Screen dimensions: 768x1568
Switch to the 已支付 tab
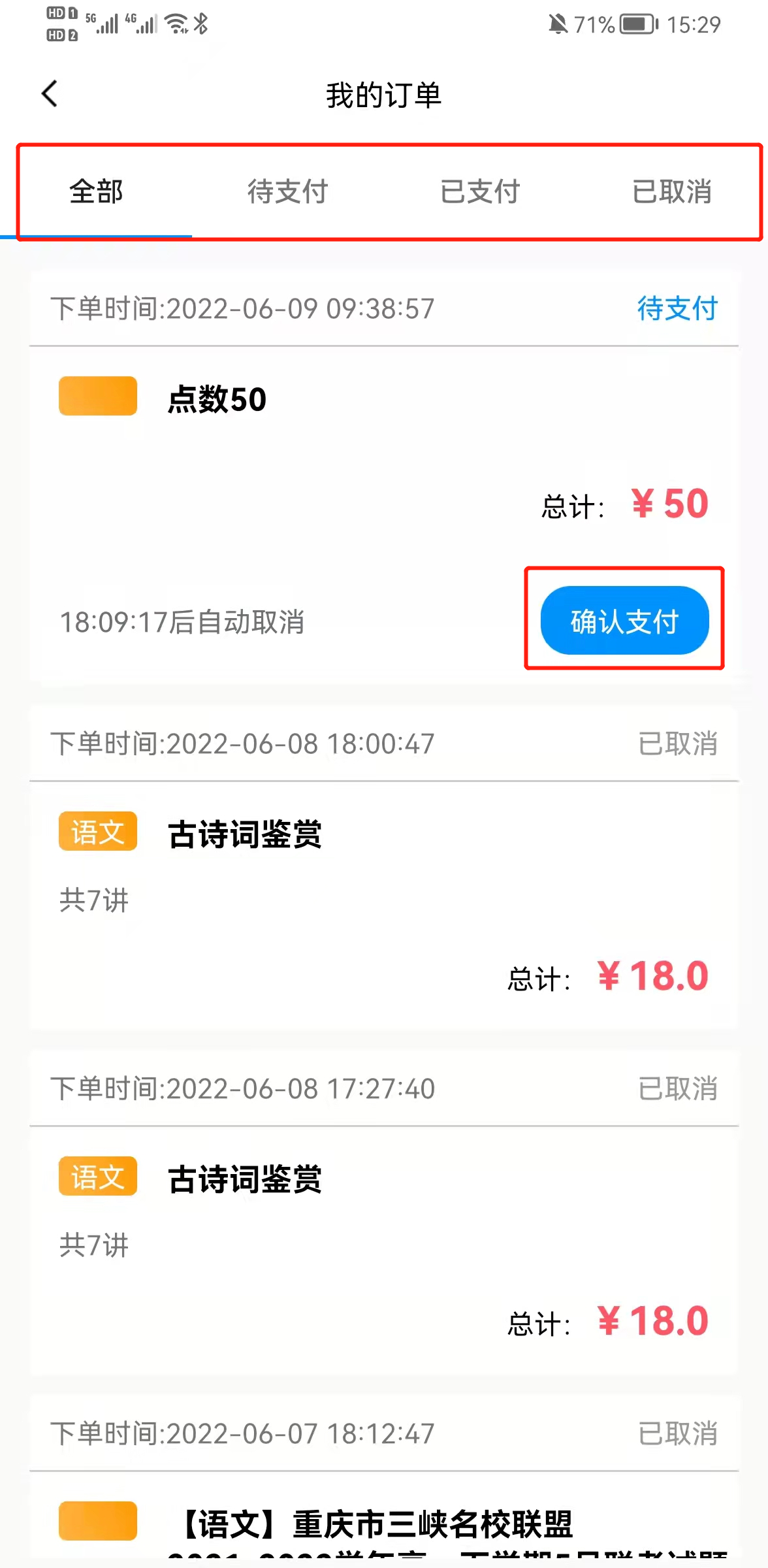480,192
